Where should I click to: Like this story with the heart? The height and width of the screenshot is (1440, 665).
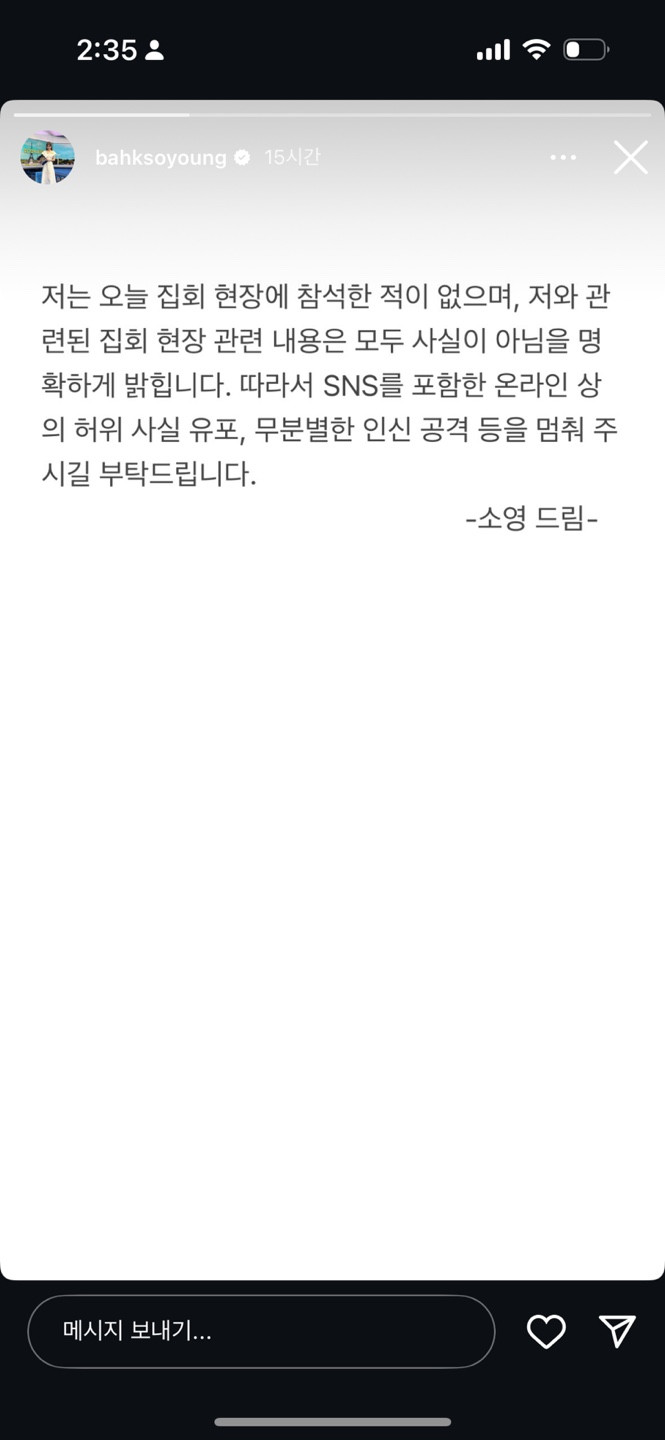click(546, 1331)
